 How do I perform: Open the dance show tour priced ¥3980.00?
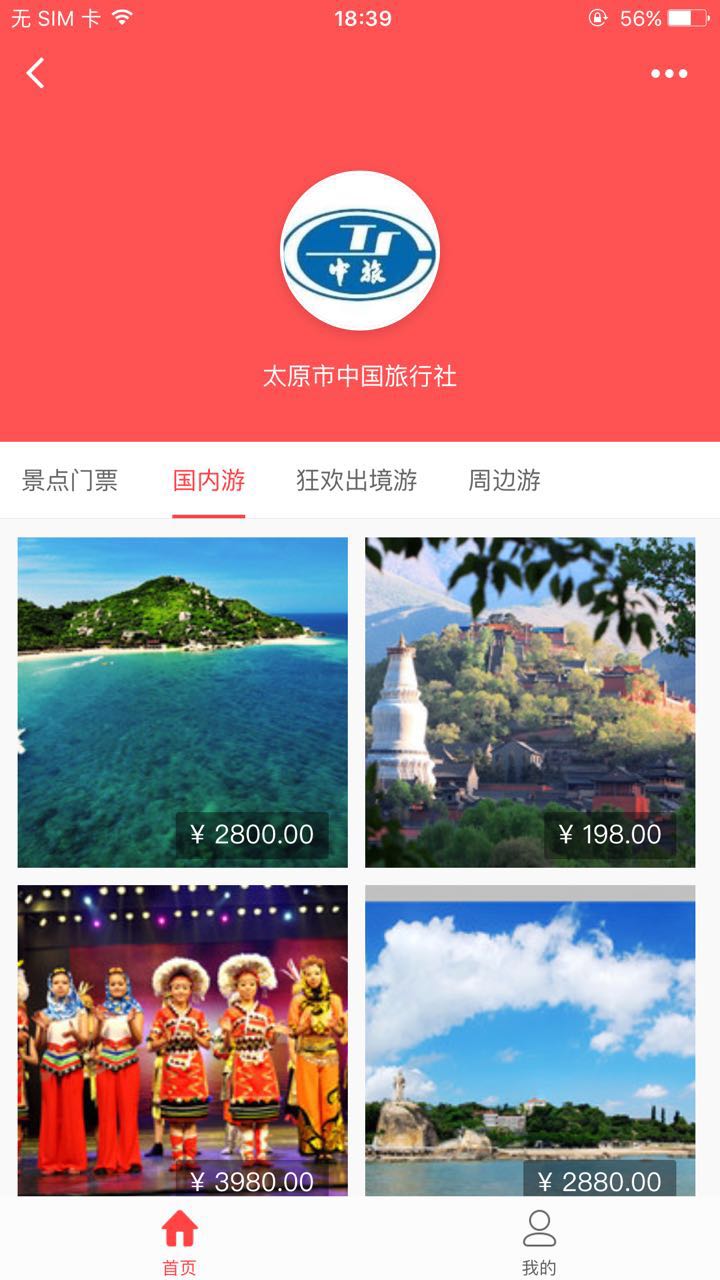pyautogui.click(x=183, y=1040)
